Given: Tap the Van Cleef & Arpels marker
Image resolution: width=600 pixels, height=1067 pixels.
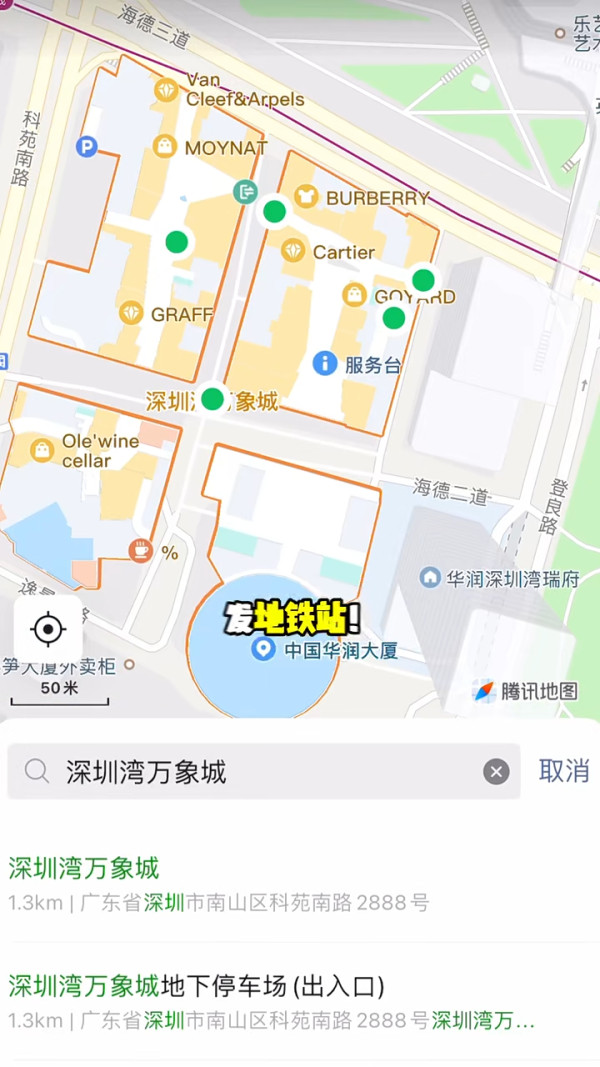Looking at the screenshot, I should coord(165,90).
